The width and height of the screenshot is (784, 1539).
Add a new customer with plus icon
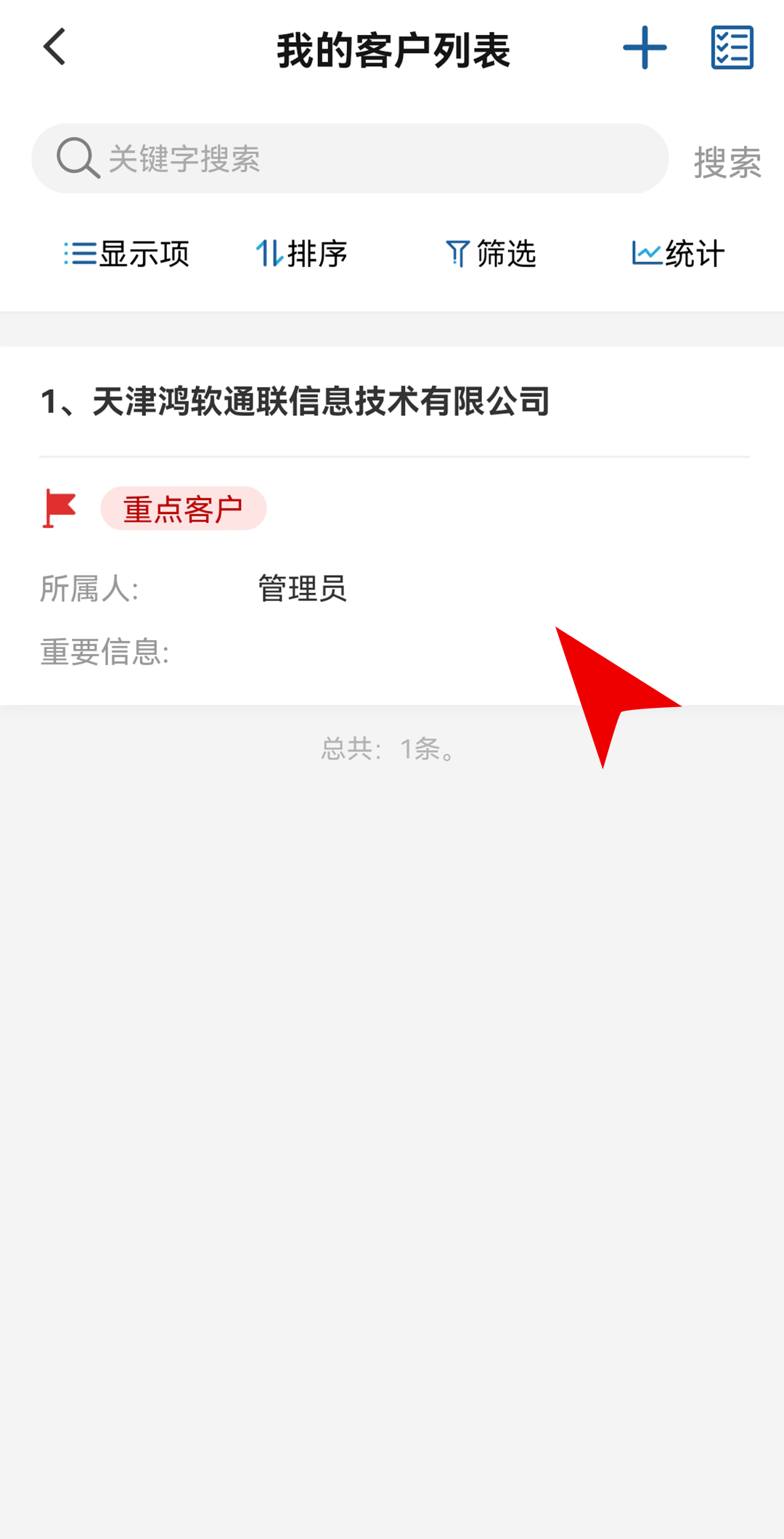point(645,48)
